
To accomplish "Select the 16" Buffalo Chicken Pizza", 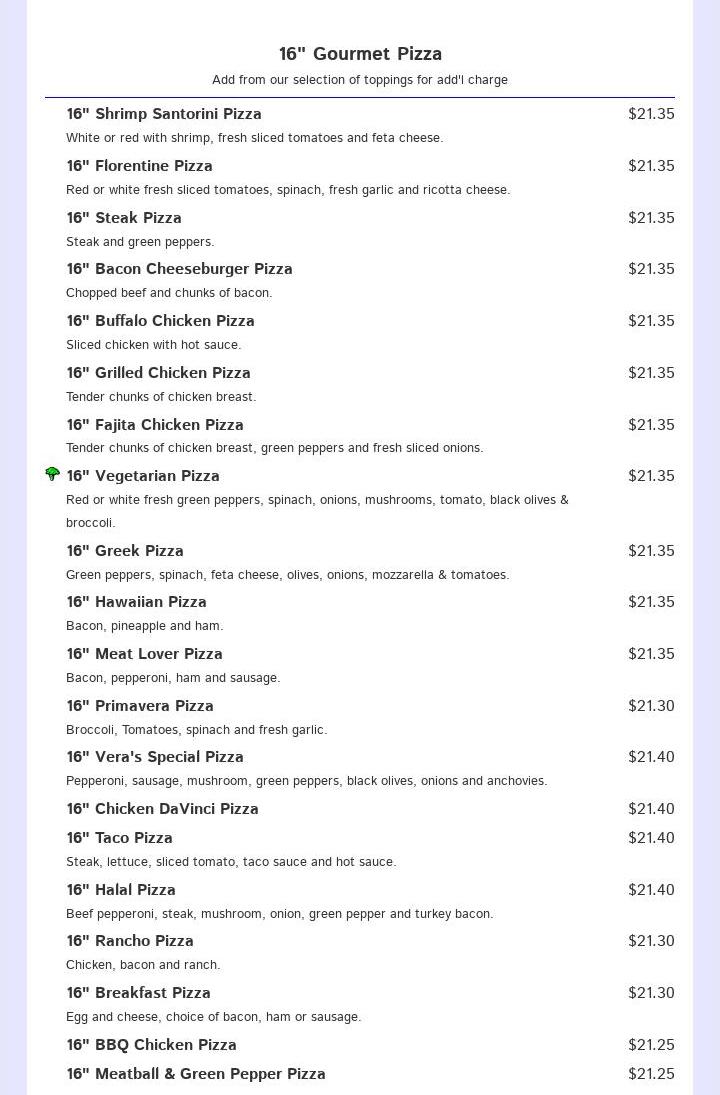I will pos(160,321).
